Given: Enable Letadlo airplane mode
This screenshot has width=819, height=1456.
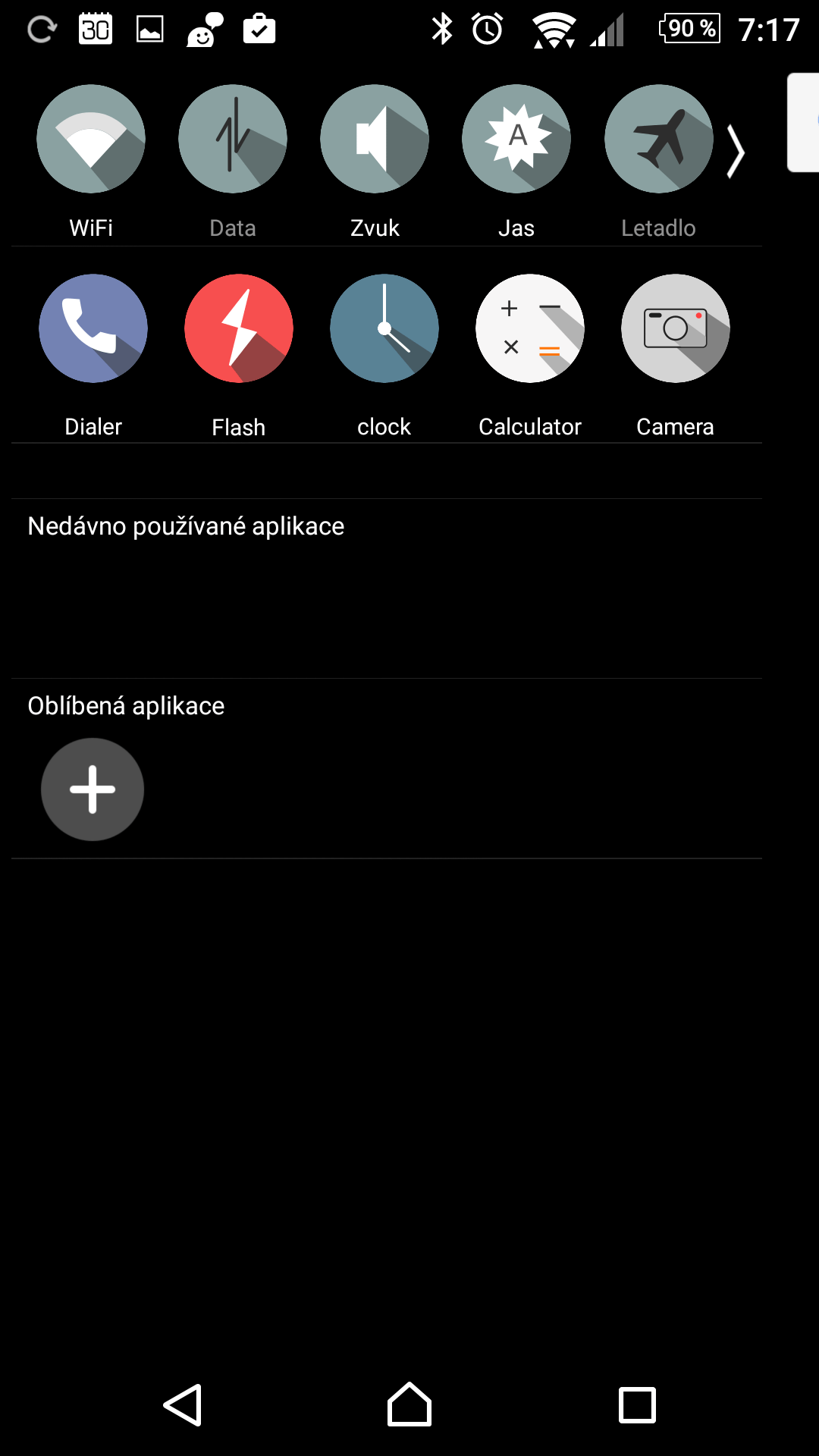Looking at the screenshot, I should (x=659, y=139).
